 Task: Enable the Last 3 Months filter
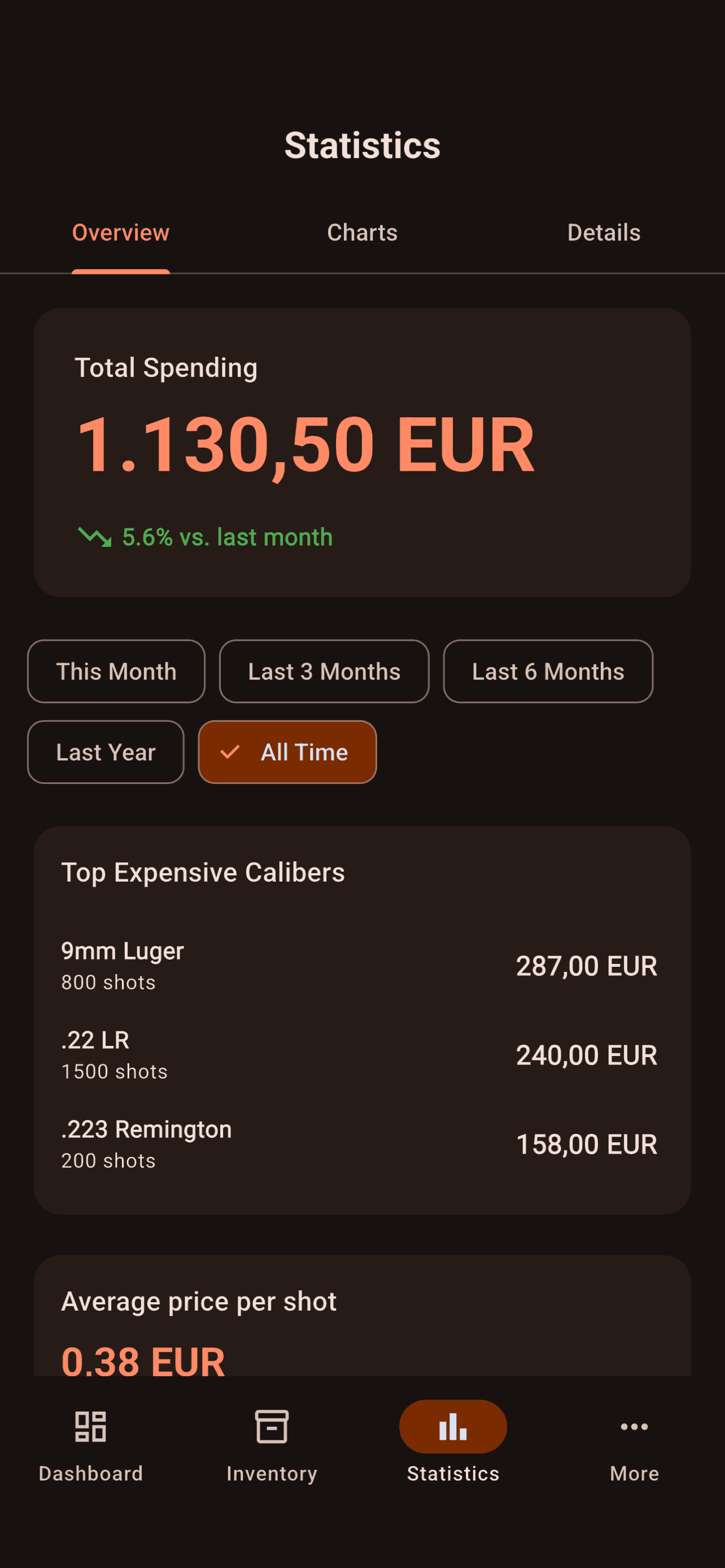(x=324, y=671)
